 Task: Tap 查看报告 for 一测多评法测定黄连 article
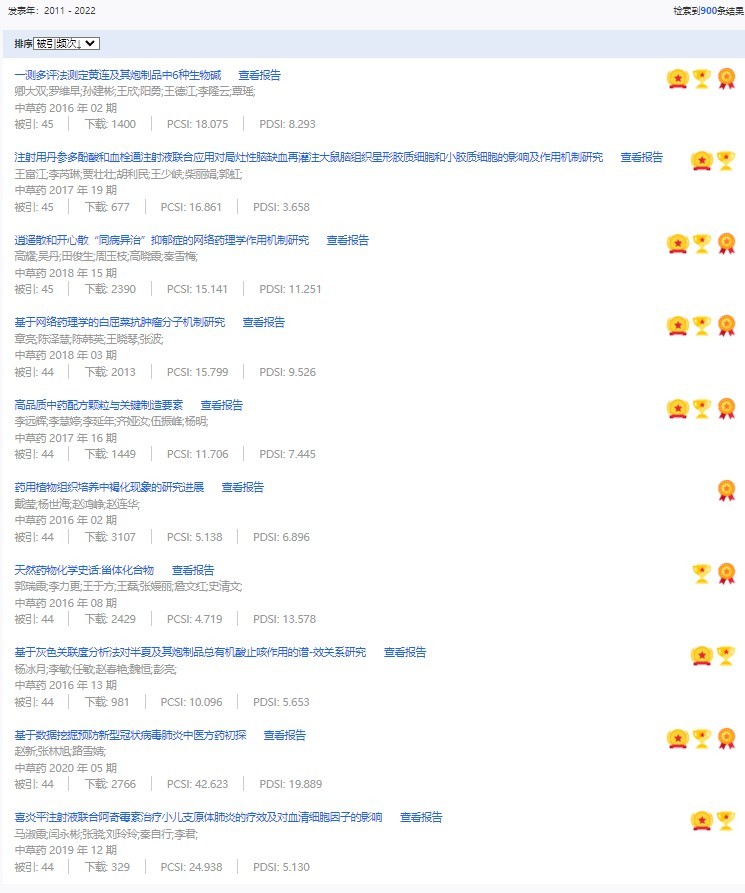pyautogui.click(x=259, y=75)
